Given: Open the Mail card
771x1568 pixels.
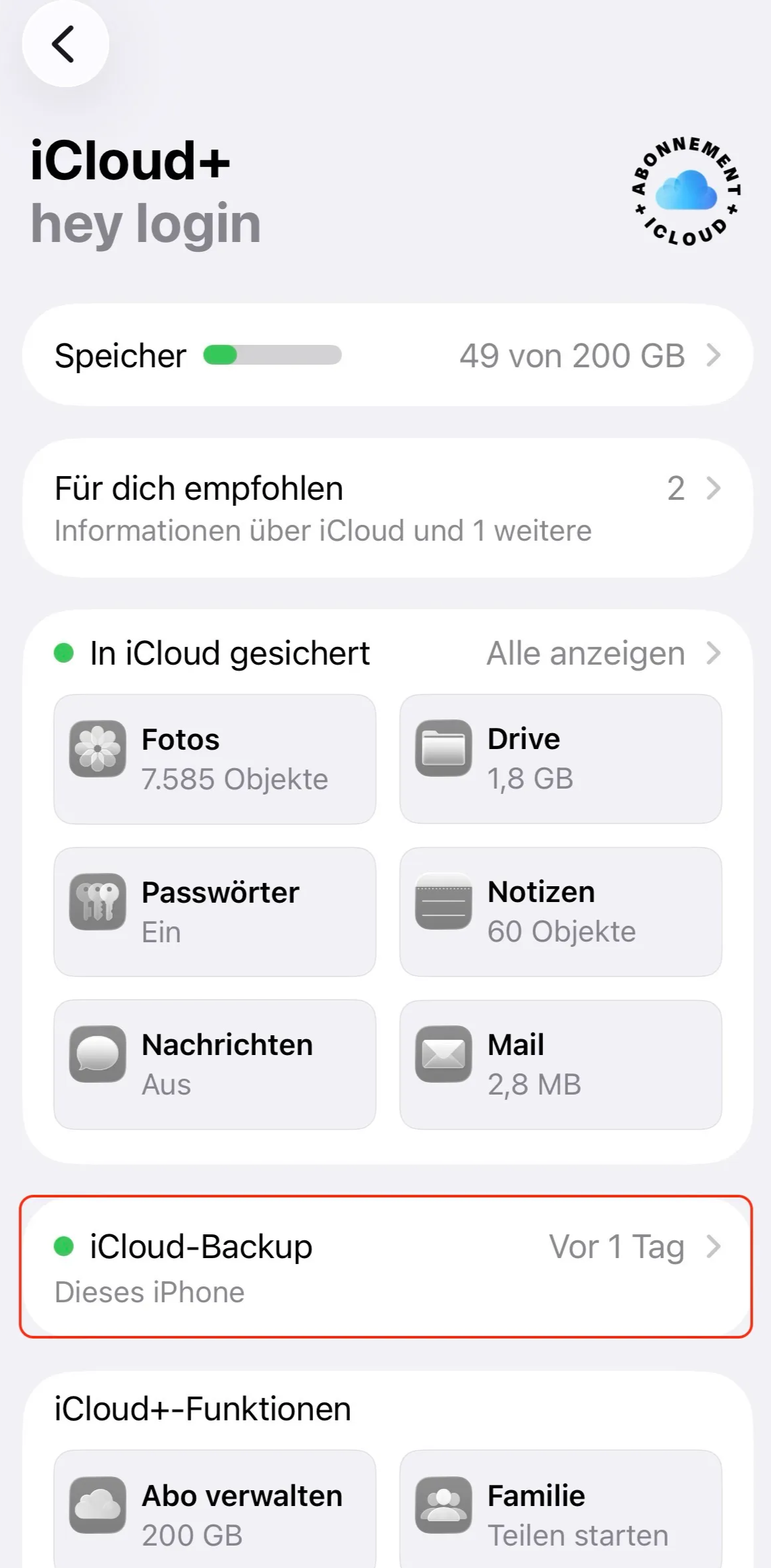Looking at the screenshot, I should 560,1064.
